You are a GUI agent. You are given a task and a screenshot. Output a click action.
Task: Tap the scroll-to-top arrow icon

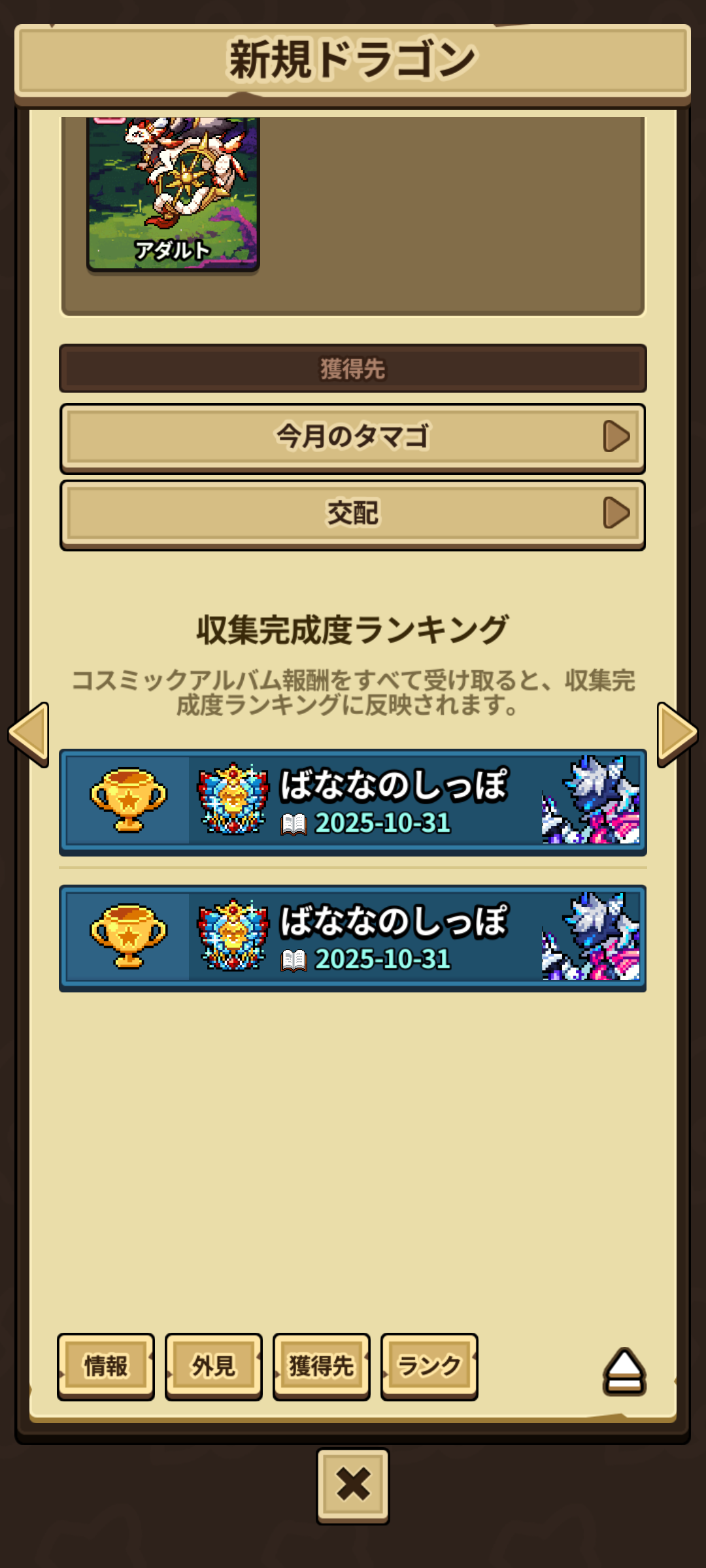624,1371
